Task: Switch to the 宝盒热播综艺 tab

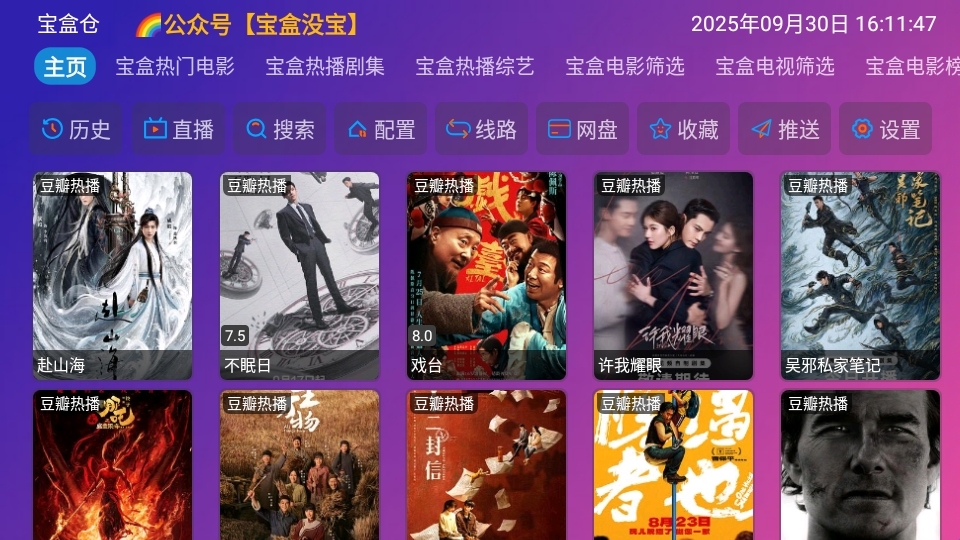Action: (475, 67)
